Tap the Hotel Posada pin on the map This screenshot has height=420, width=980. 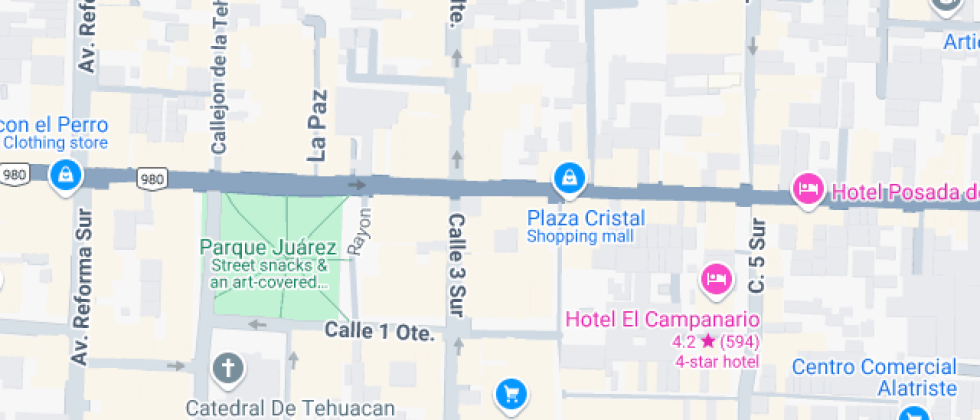point(808,188)
